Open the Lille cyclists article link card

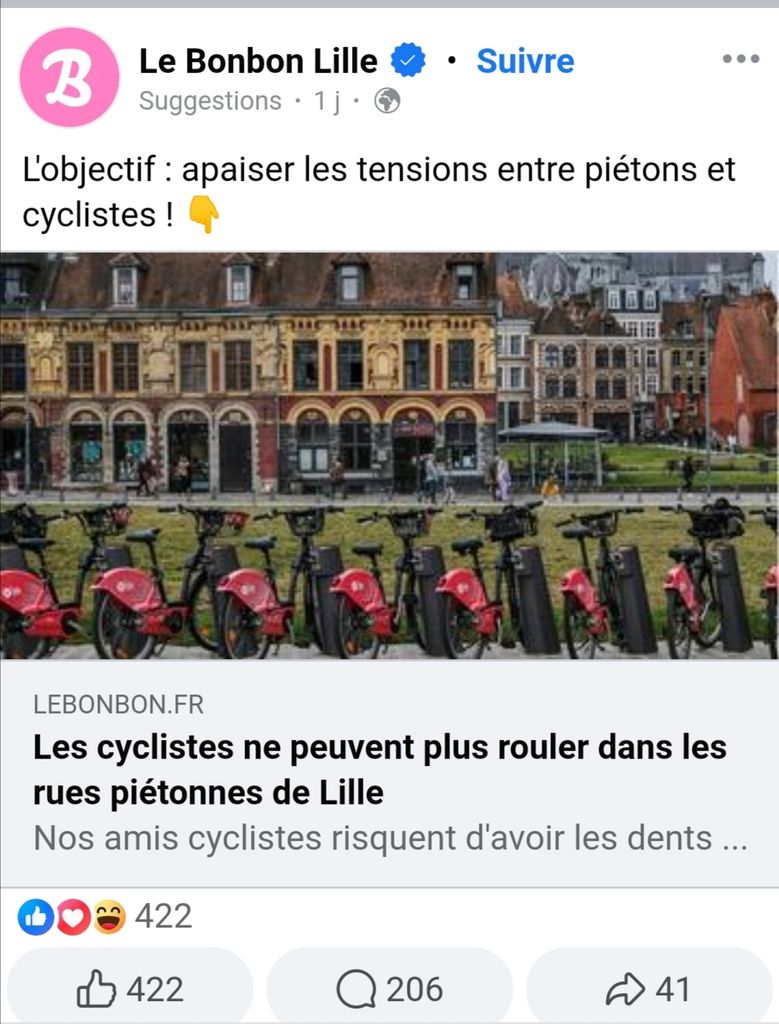pos(389,770)
